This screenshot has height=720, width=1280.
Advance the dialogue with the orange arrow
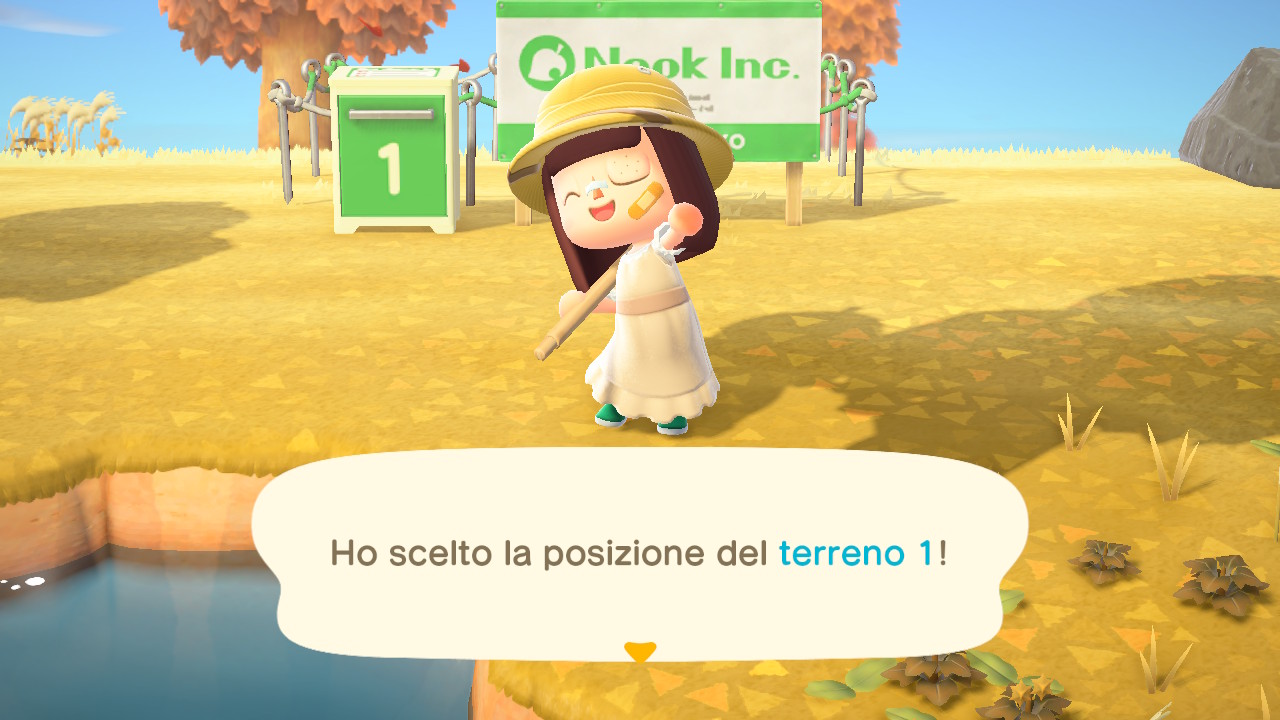(x=639, y=652)
